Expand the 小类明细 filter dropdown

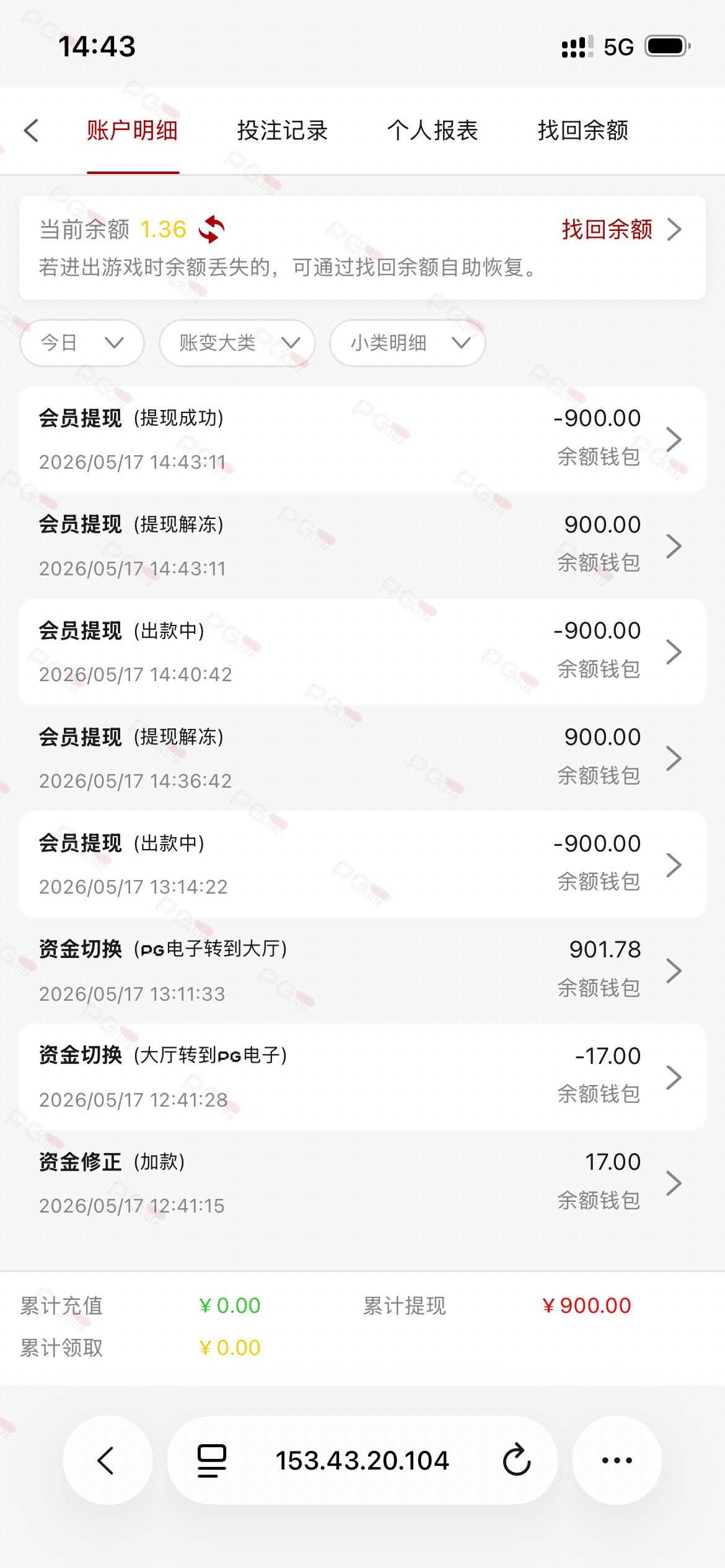point(408,343)
